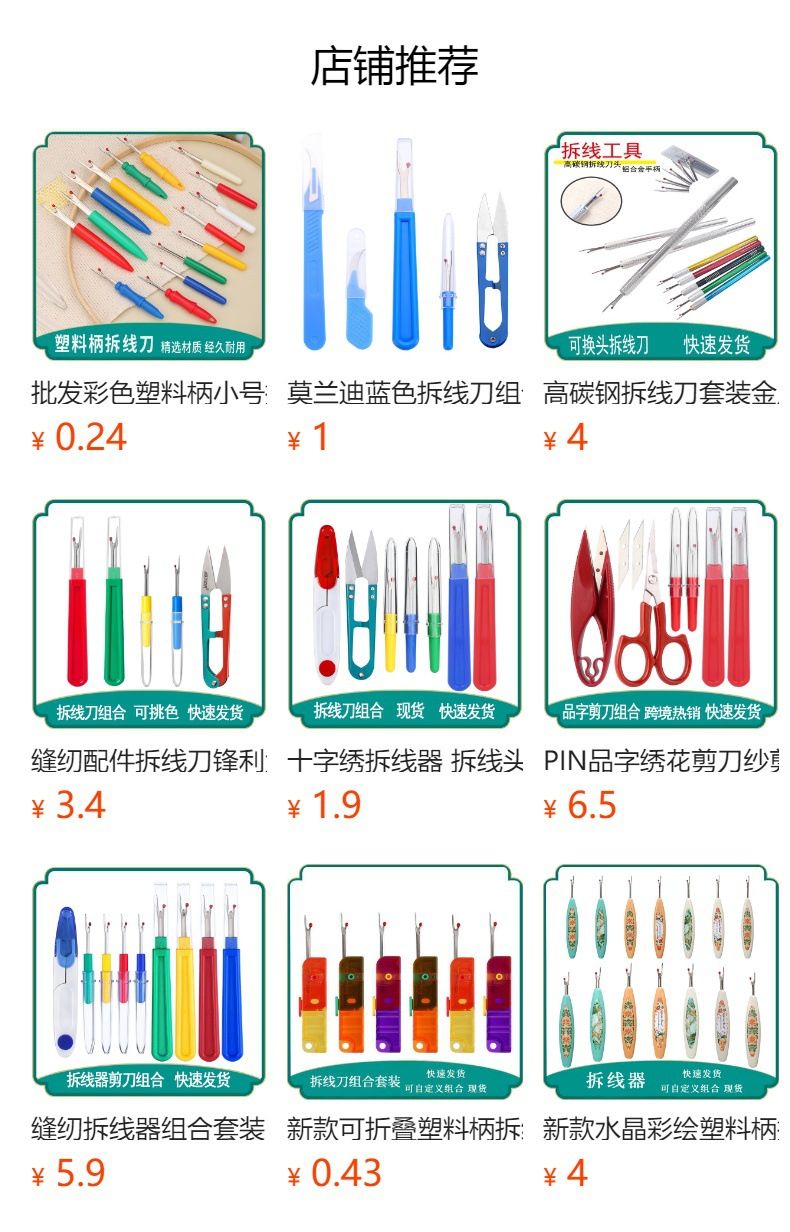Open the 缝纫配件拆线刀锋利 item priced ¥3.4
This screenshot has width=790, height=1232.
tap(149, 614)
